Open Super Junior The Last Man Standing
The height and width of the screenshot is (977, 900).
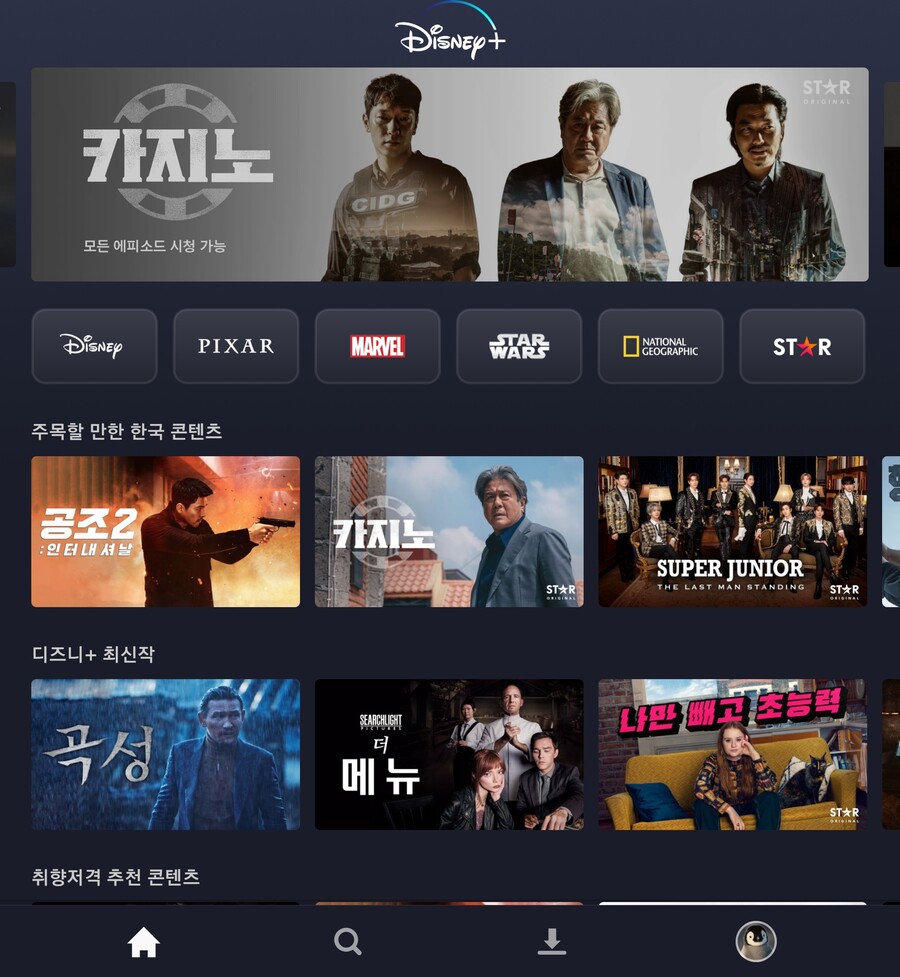tap(732, 532)
